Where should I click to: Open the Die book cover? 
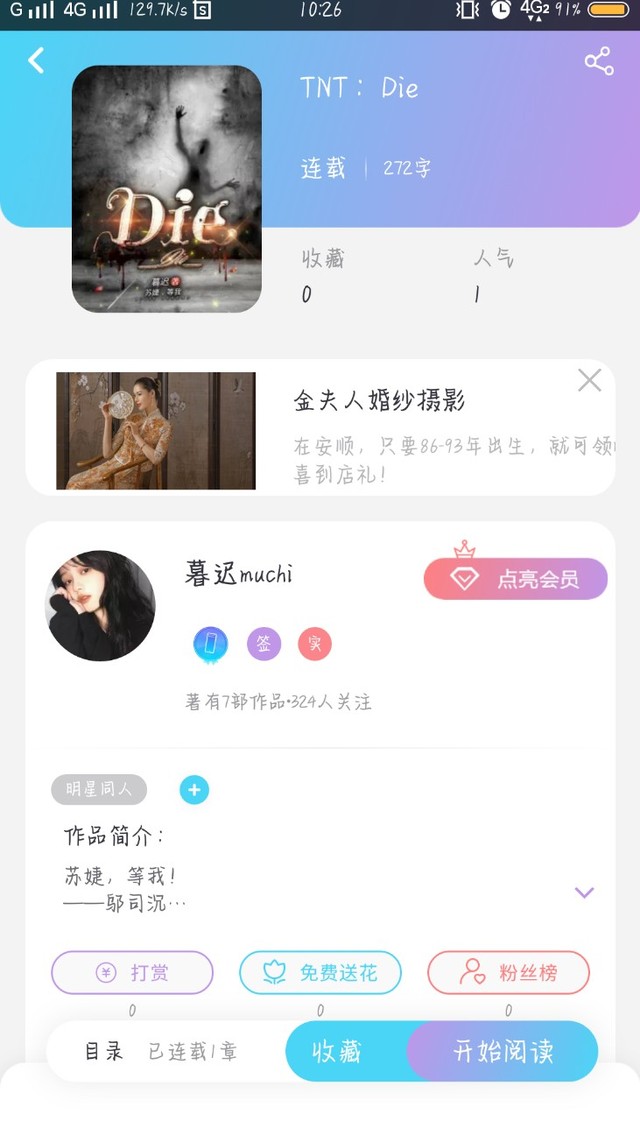(166, 189)
